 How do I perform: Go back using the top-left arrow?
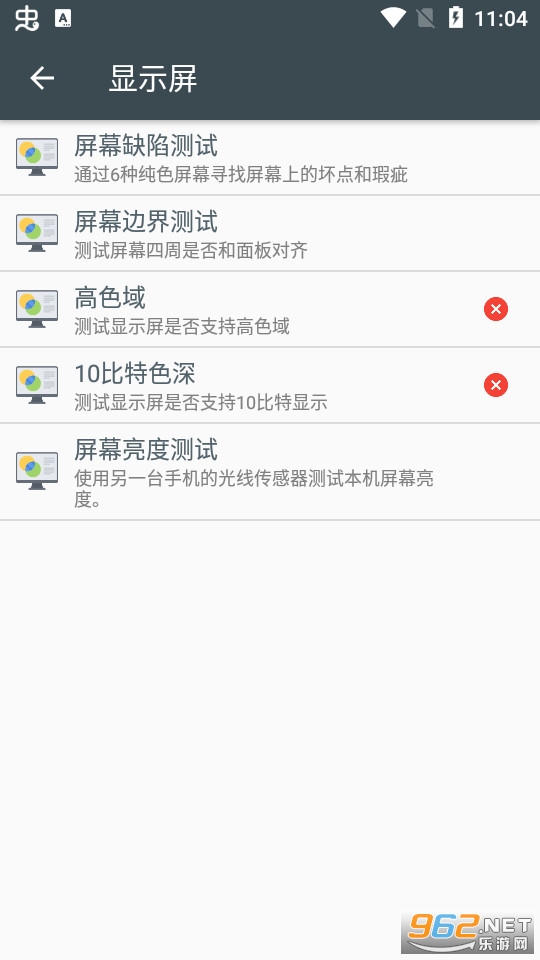click(x=42, y=78)
